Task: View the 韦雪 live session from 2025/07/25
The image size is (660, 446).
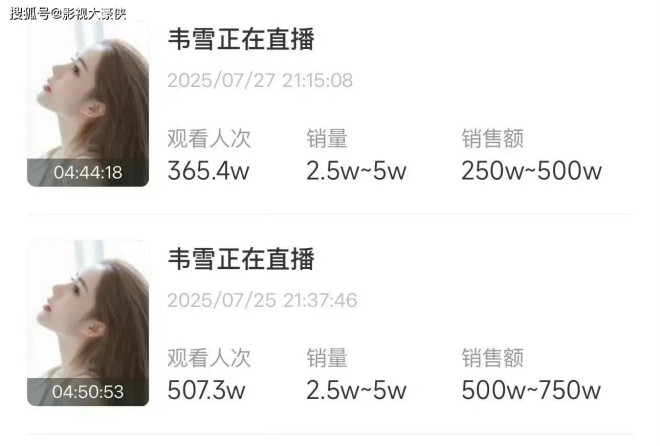Action: point(240,260)
